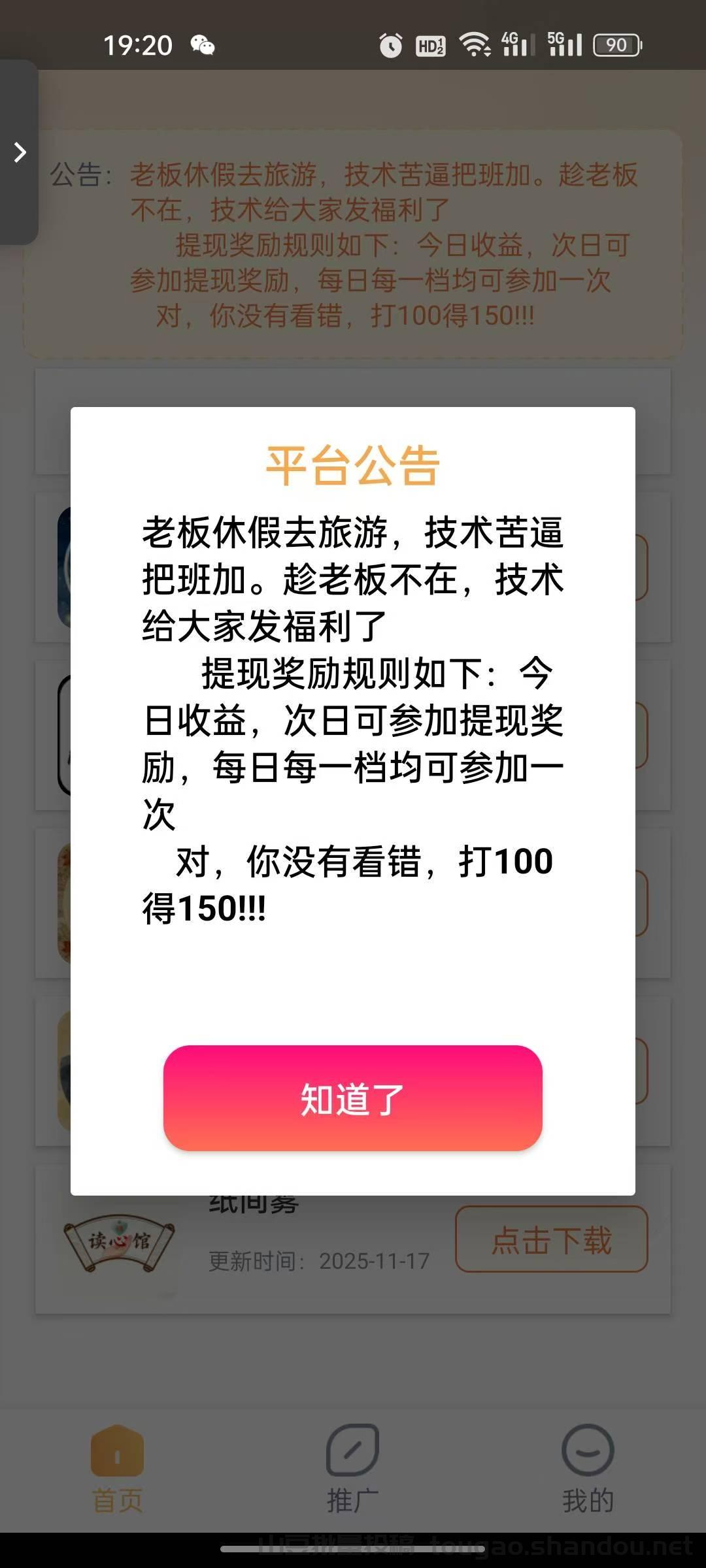Expand the side panel arrow handle
The width and height of the screenshot is (706, 1568).
[20, 152]
